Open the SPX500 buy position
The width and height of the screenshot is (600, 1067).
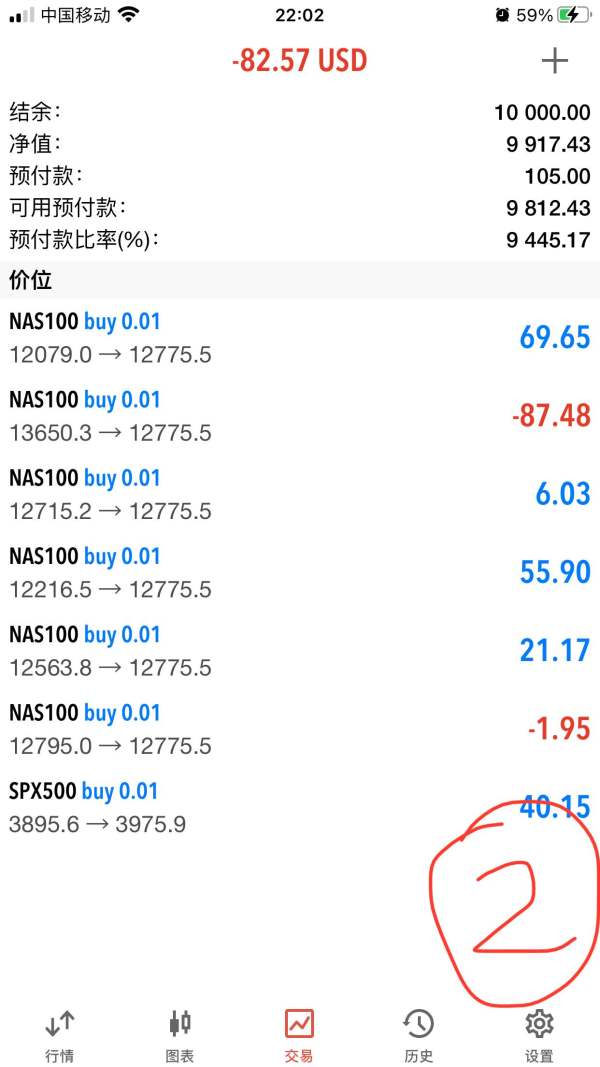pyautogui.click(x=300, y=807)
